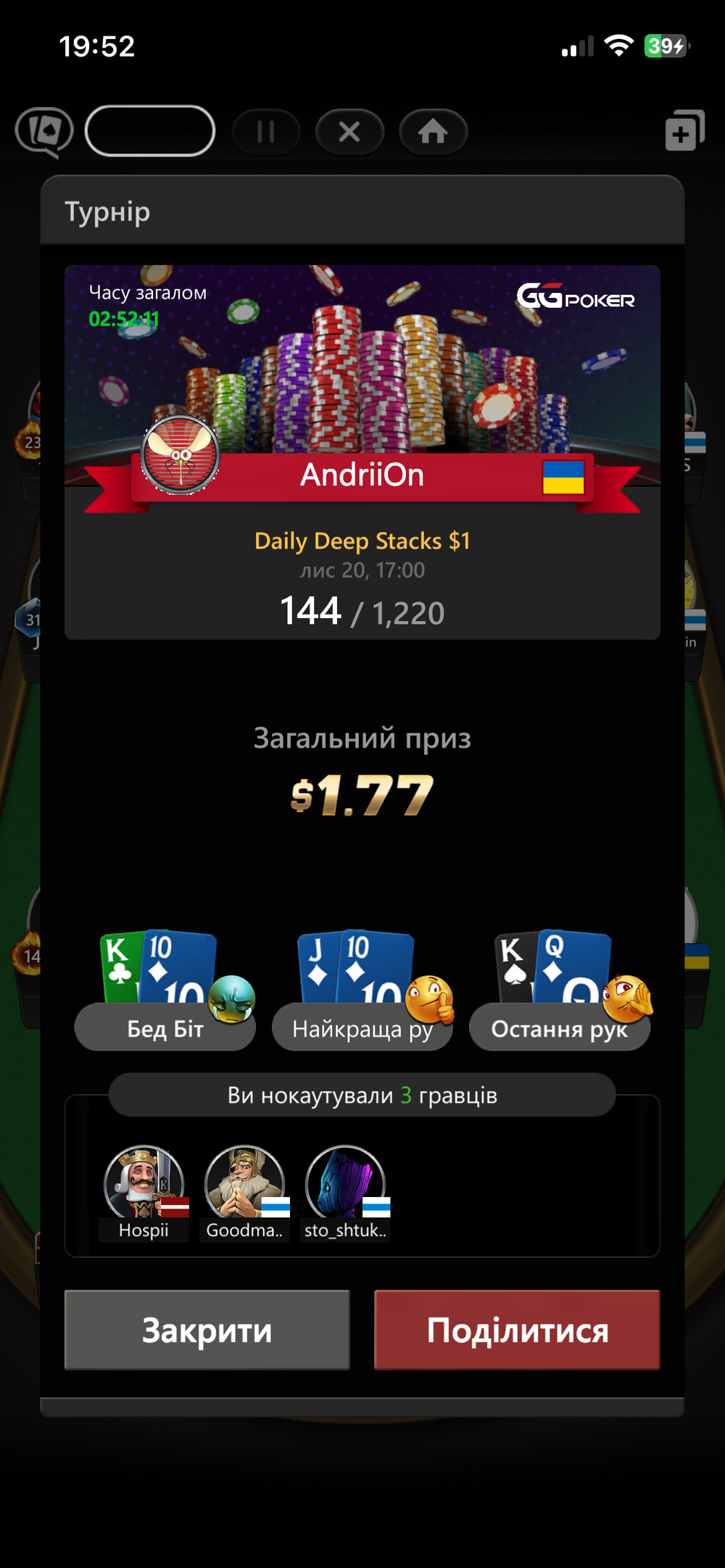Open the Бед Біт hand
The width and height of the screenshot is (725, 1568).
click(165, 1027)
